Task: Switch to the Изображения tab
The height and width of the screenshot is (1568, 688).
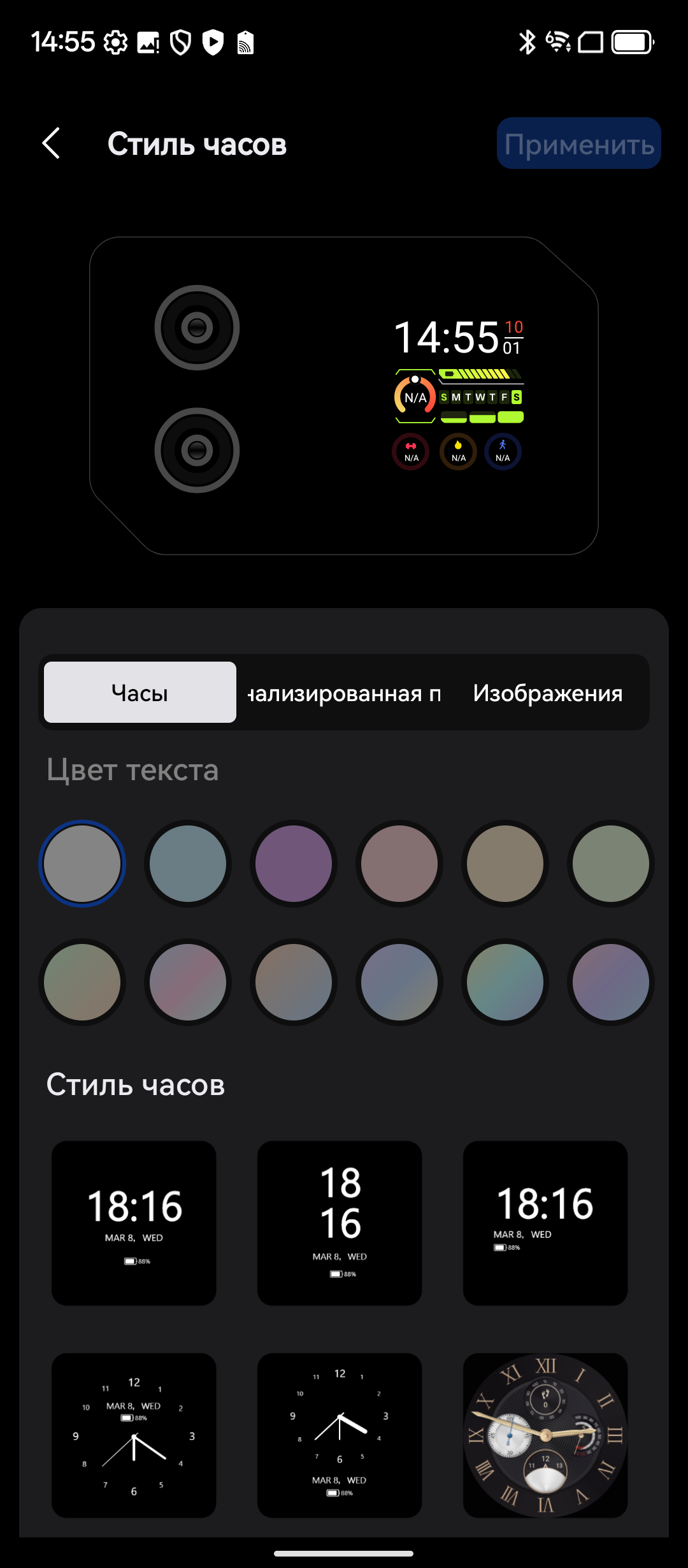Action: click(548, 693)
